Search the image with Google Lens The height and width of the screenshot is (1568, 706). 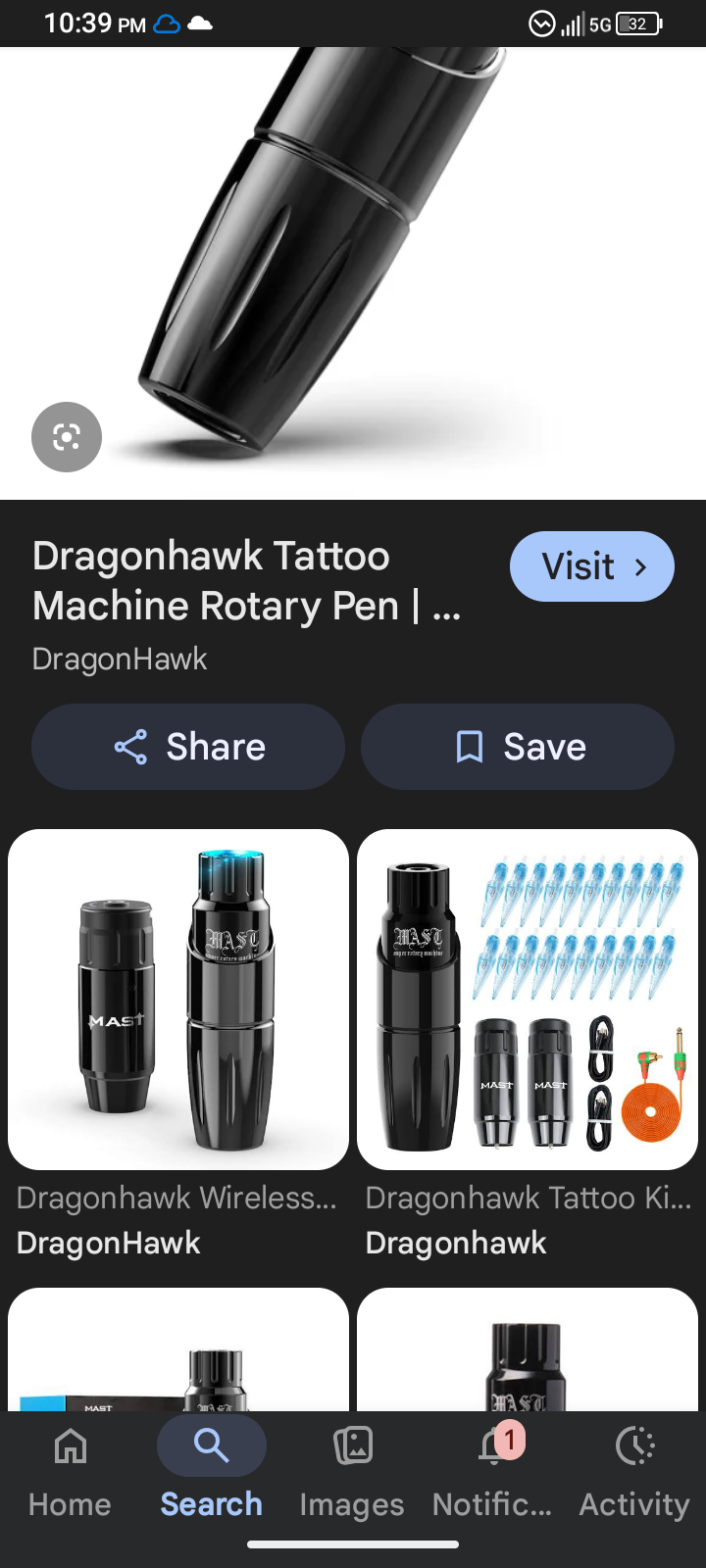[67, 437]
